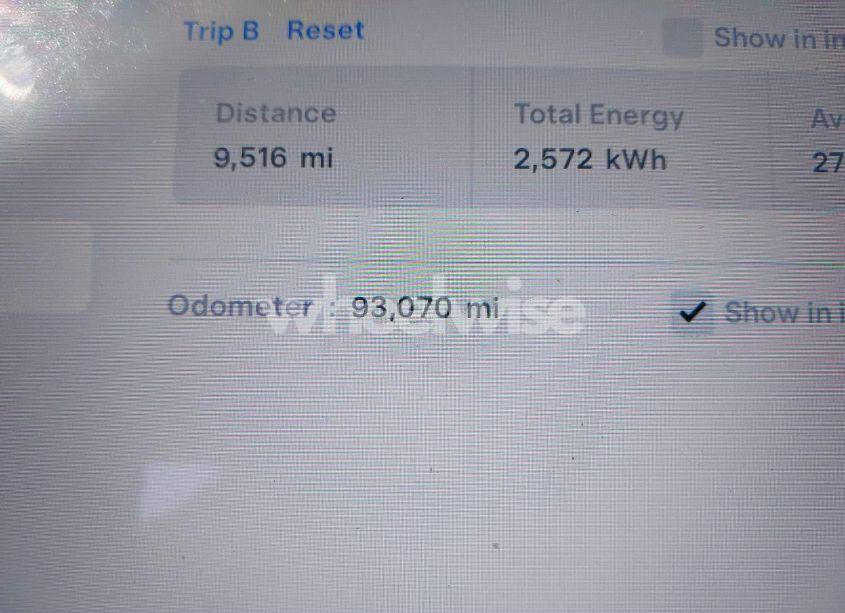Reset the Trip B counter

pyautogui.click(x=325, y=31)
